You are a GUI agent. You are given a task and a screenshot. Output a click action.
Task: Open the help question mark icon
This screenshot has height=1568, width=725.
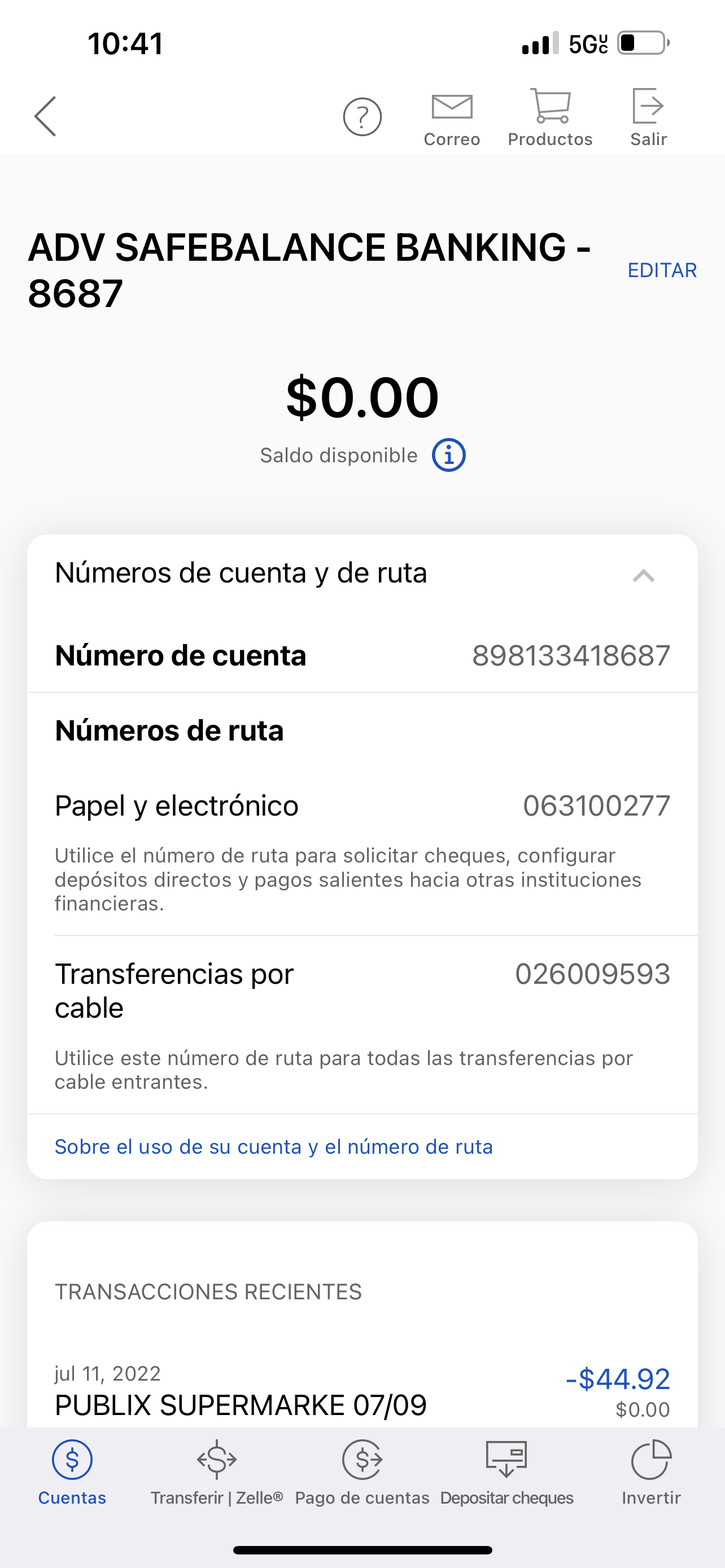tap(362, 116)
